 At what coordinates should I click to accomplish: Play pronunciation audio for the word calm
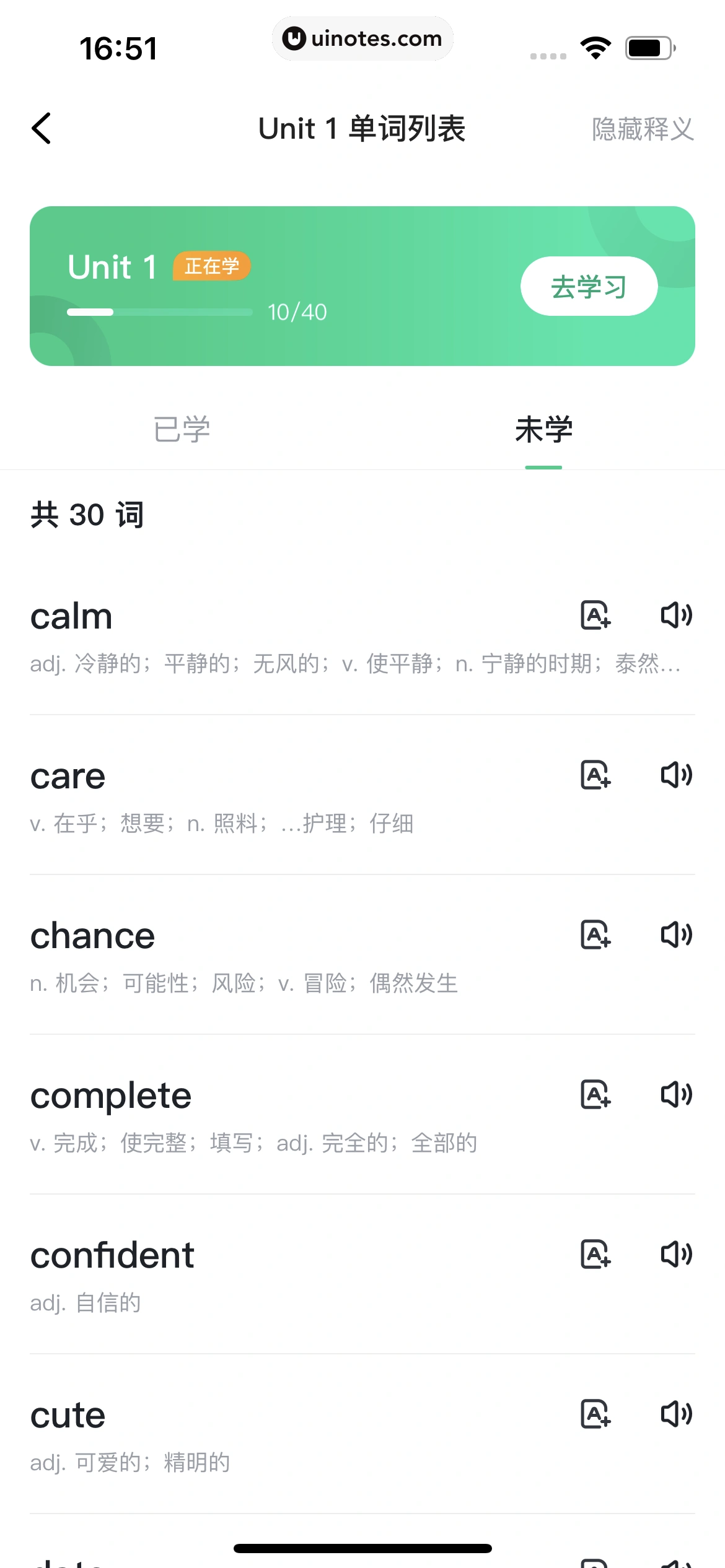(x=677, y=615)
